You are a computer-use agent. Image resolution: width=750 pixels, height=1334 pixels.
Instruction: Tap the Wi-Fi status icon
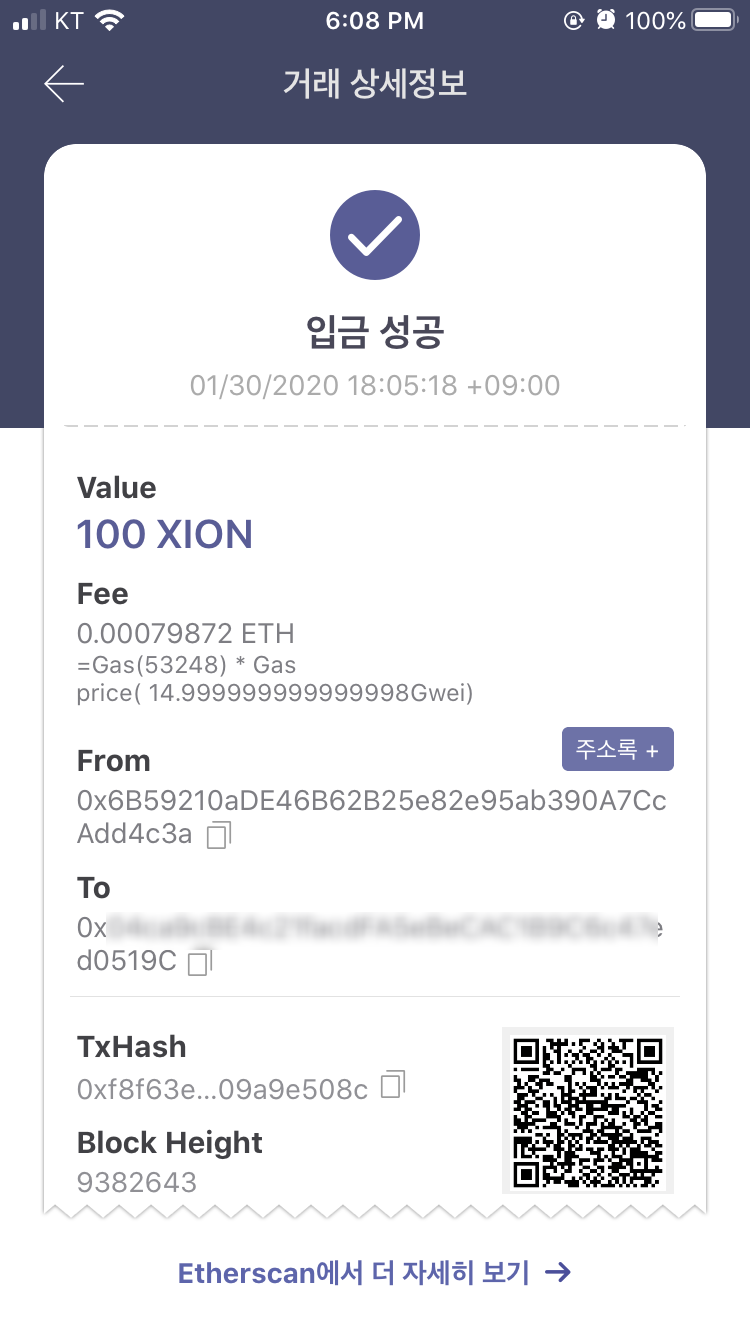click(110, 20)
